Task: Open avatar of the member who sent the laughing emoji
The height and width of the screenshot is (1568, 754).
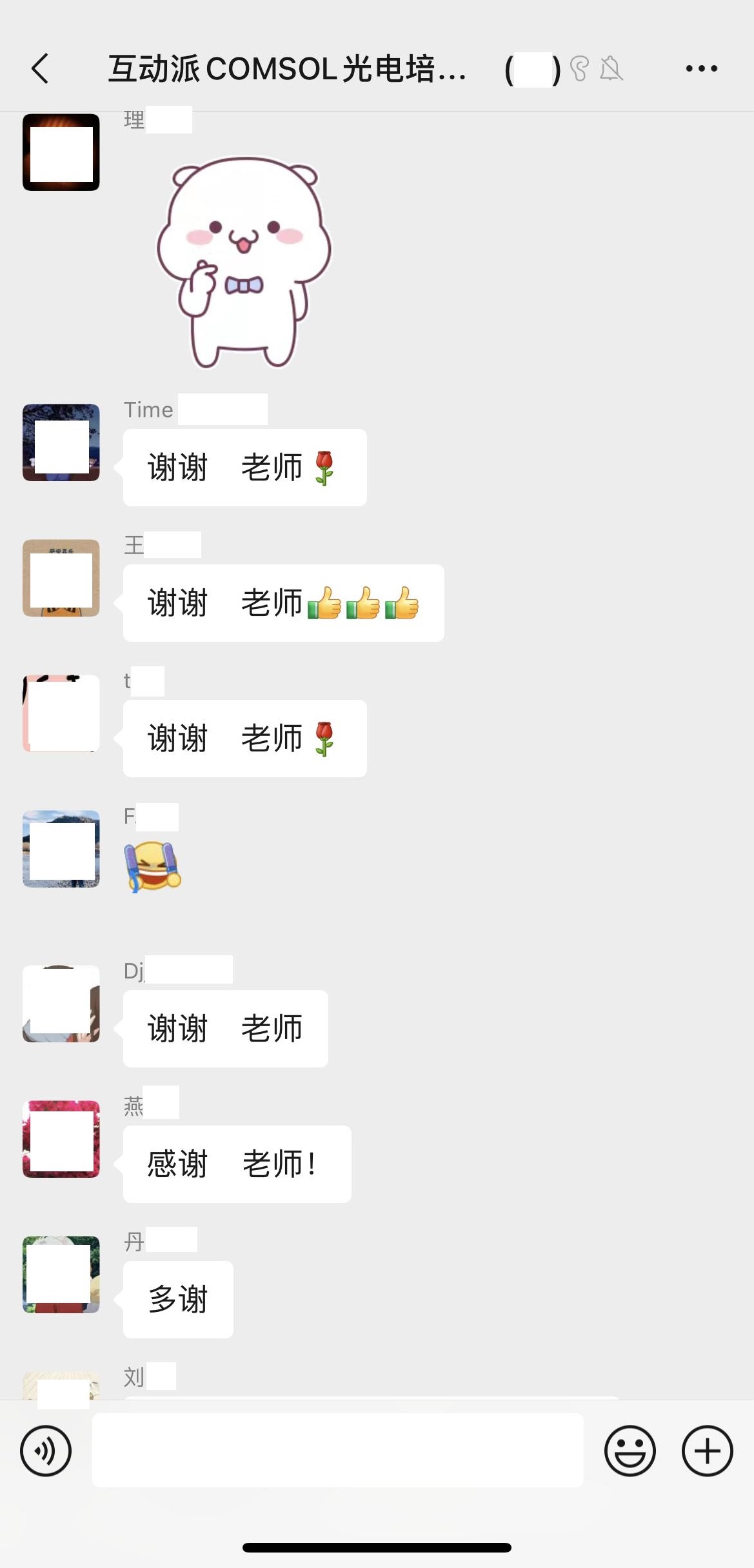Action: 61,849
